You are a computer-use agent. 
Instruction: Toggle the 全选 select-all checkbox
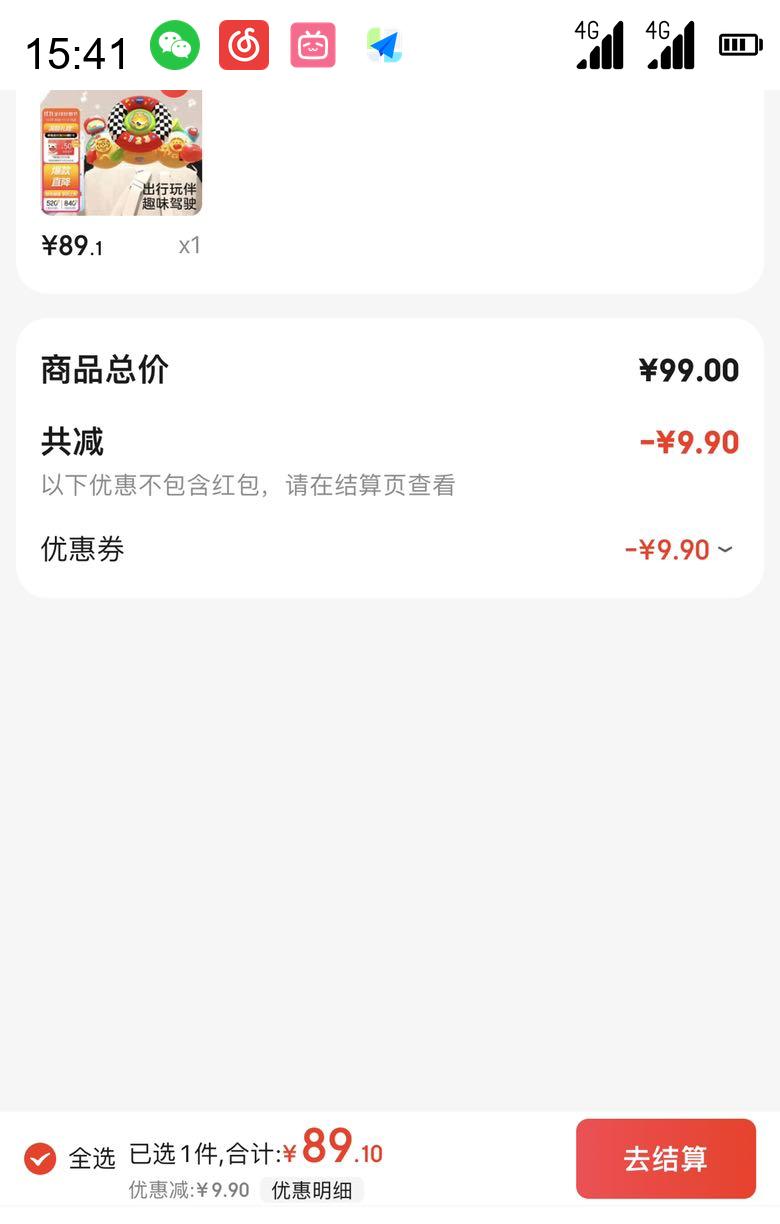pos(40,1158)
